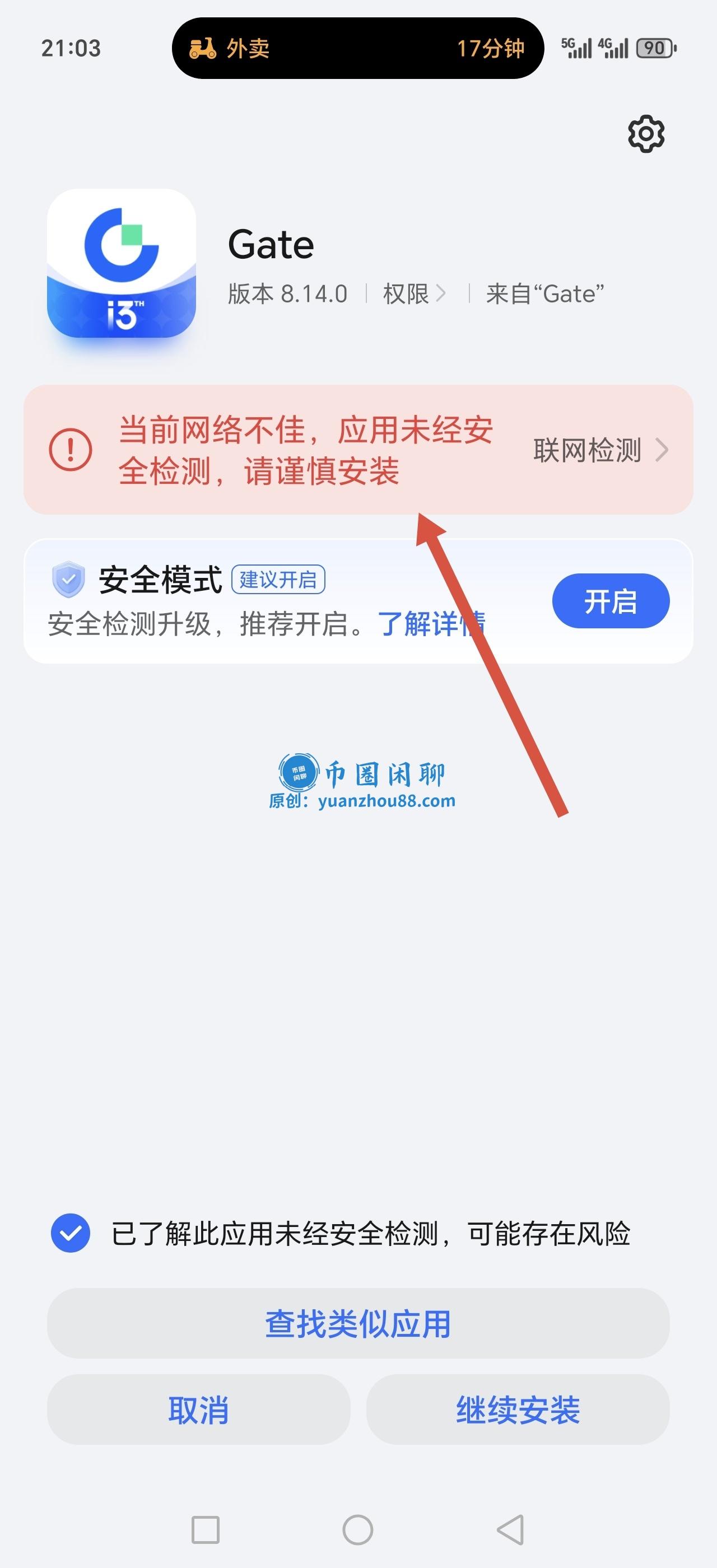This screenshot has height=1568, width=717.
Task: Enable safe mode with 开启 button
Action: pos(611,601)
